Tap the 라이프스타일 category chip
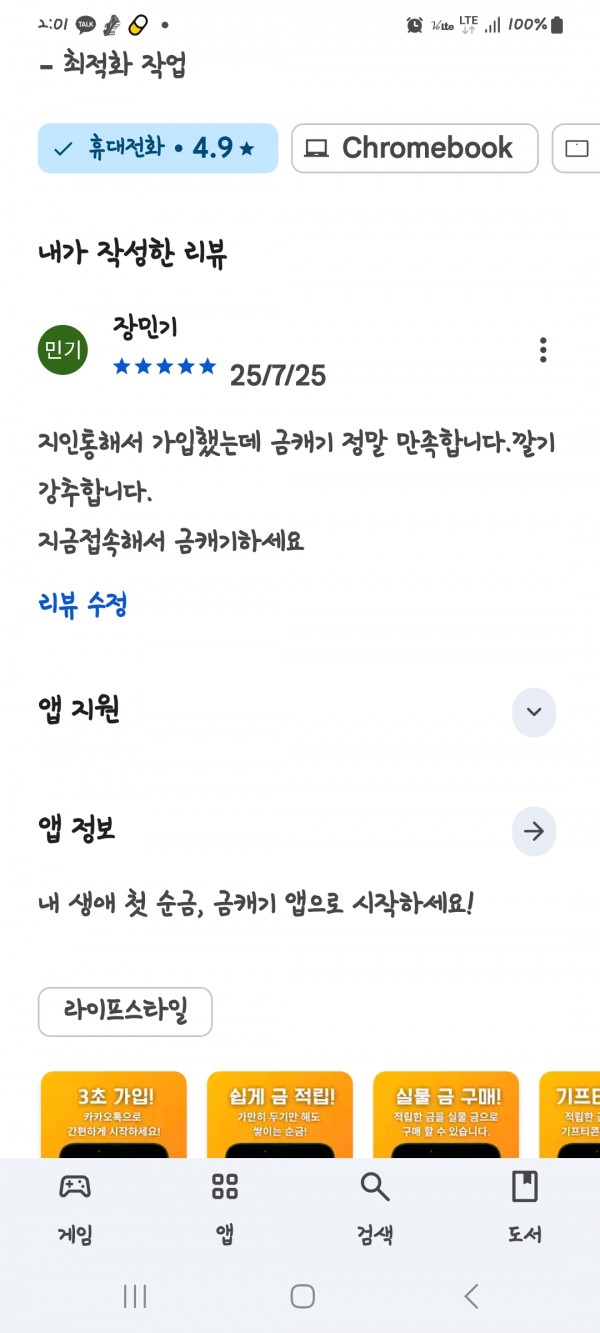 (x=125, y=1012)
